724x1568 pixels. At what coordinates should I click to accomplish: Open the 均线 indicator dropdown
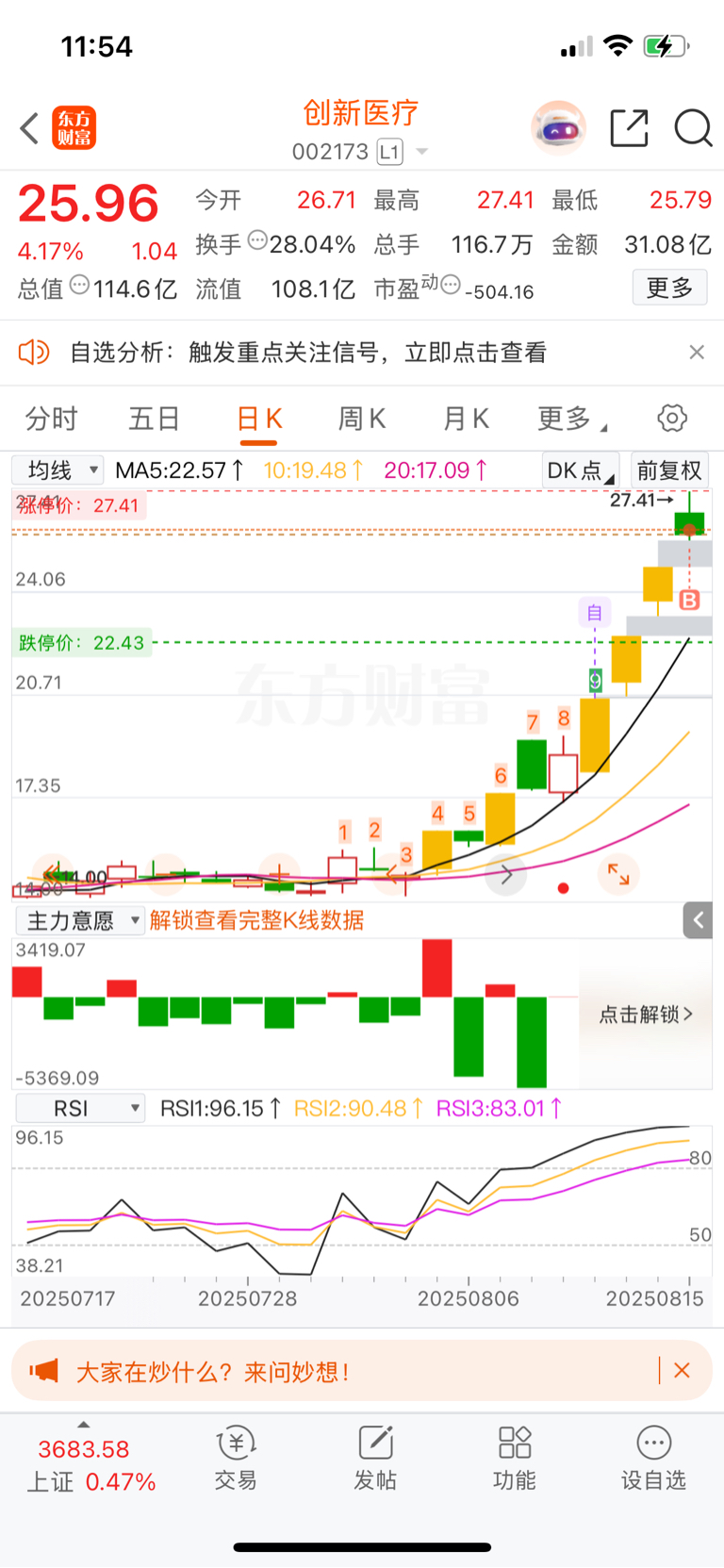click(58, 470)
